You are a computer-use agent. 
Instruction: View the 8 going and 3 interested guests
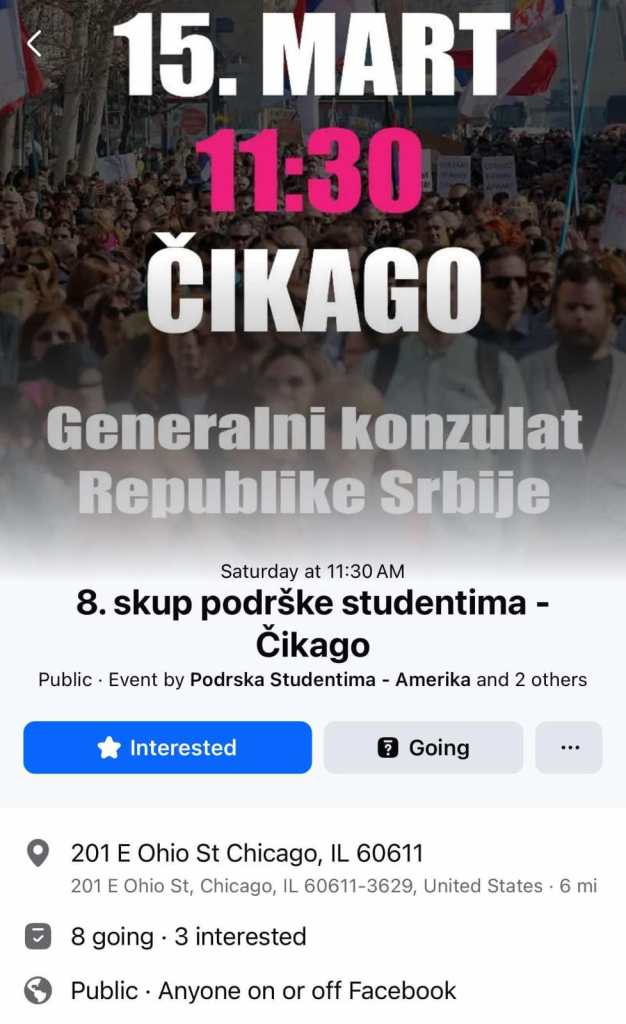tap(188, 937)
